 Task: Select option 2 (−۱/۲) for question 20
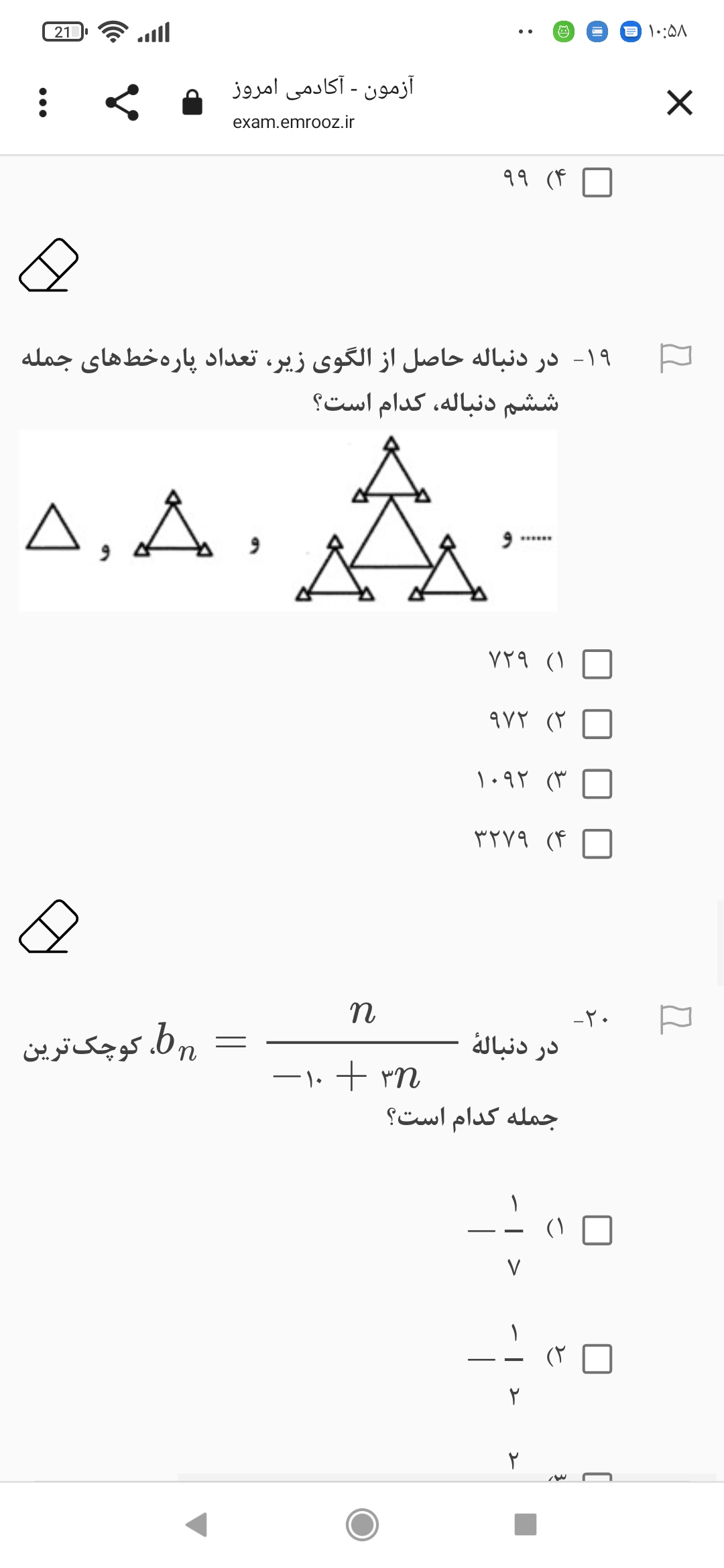597,1359
